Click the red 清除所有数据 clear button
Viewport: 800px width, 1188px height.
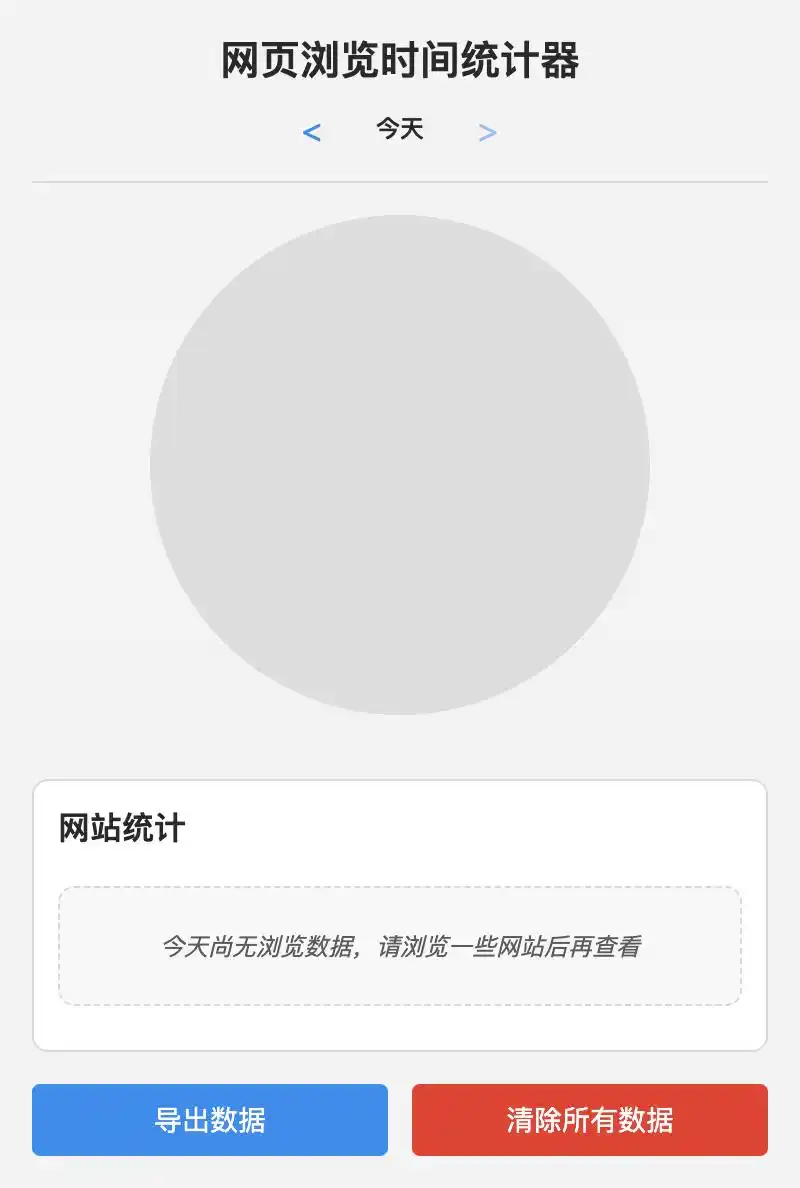(x=590, y=1120)
